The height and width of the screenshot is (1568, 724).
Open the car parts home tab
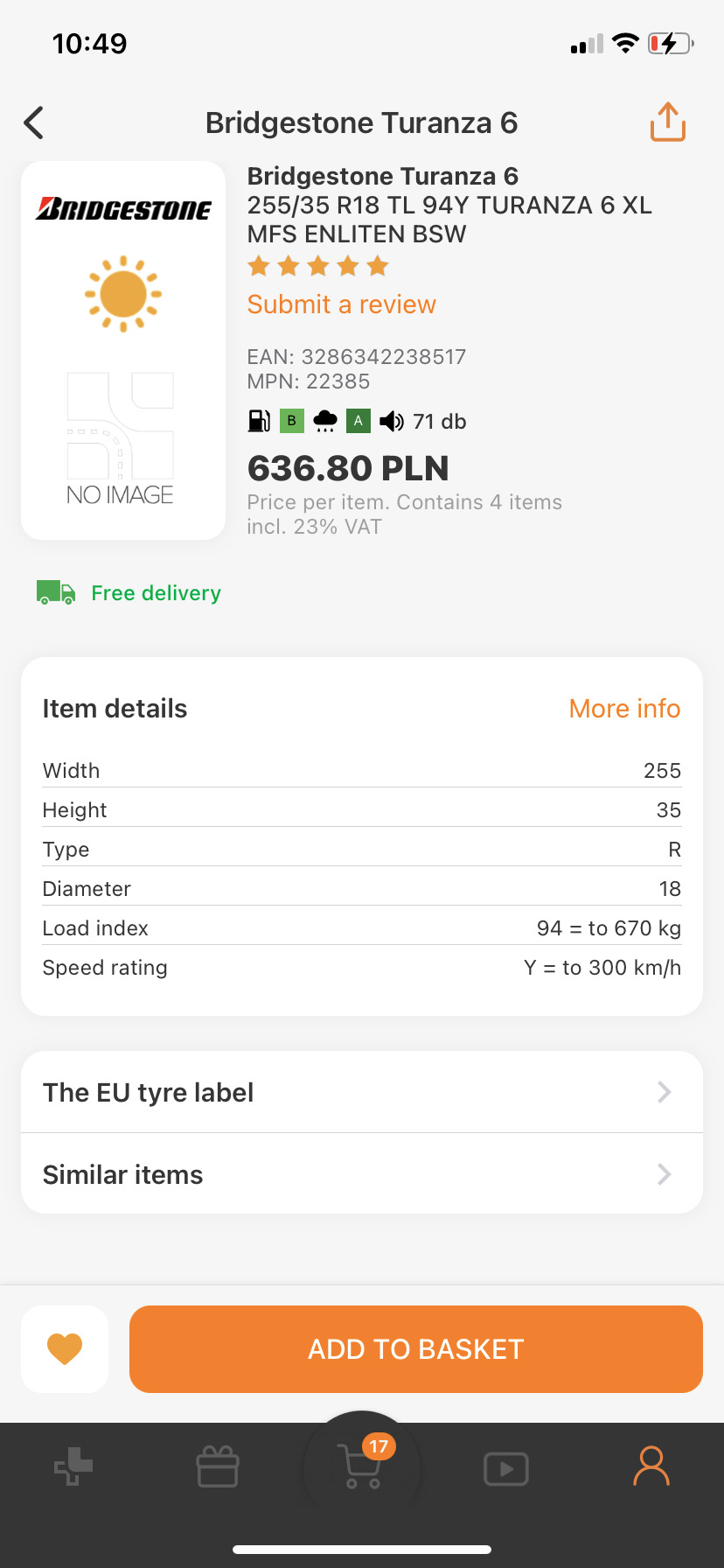(x=73, y=1466)
